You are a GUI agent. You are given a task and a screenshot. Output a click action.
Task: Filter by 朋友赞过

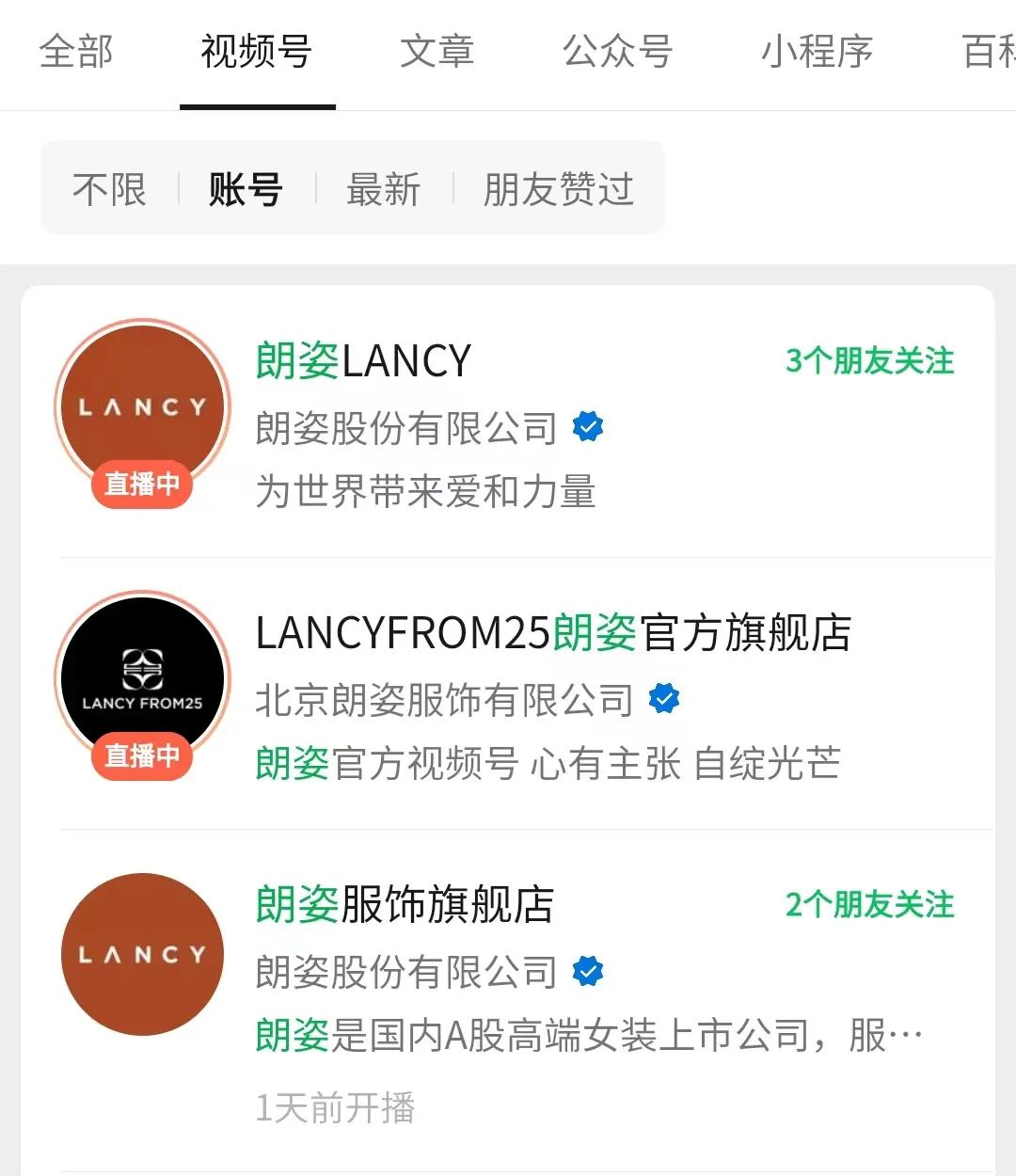coord(558,190)
